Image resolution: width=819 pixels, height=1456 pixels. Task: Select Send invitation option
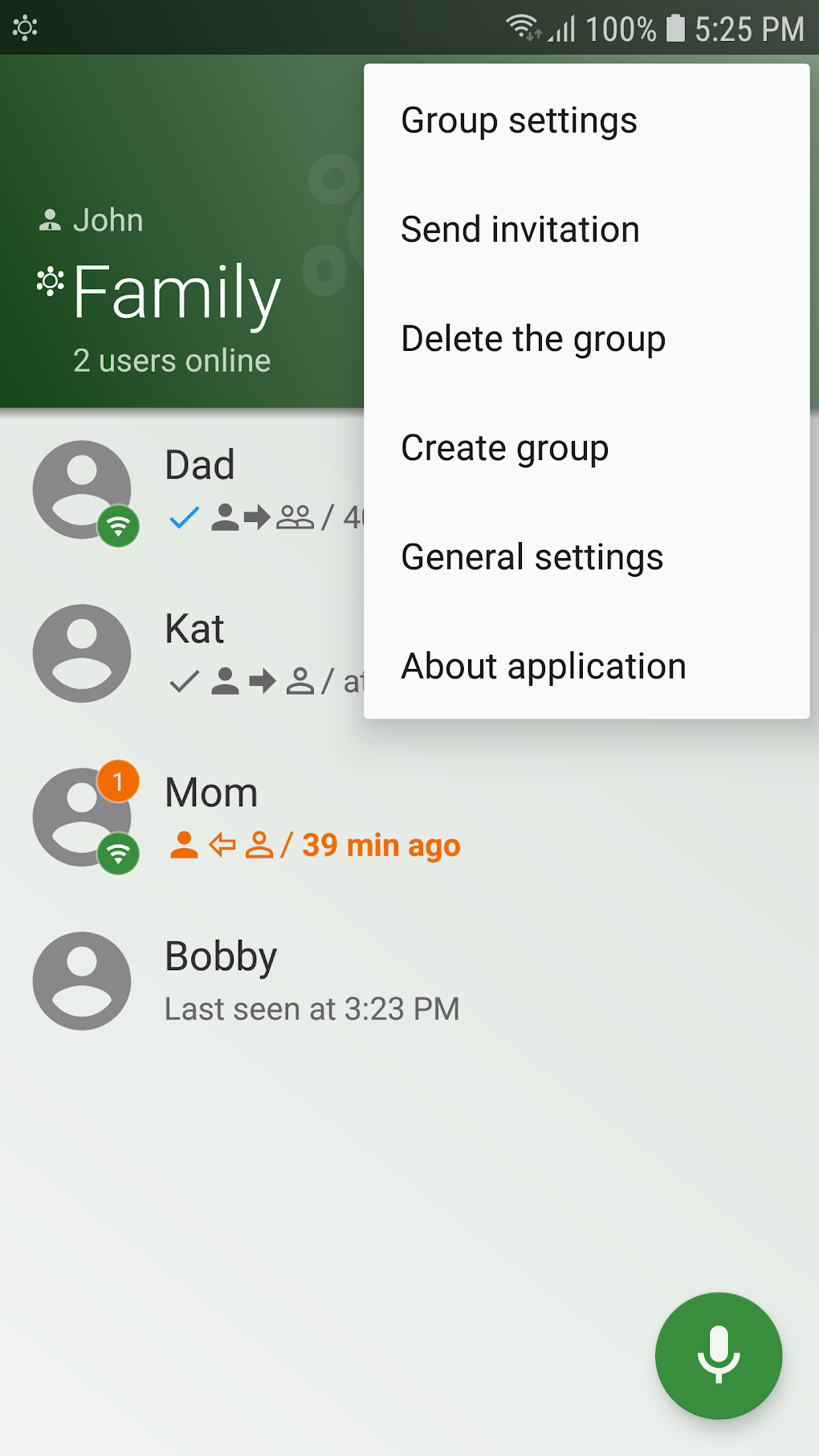[x=520, y=230]
